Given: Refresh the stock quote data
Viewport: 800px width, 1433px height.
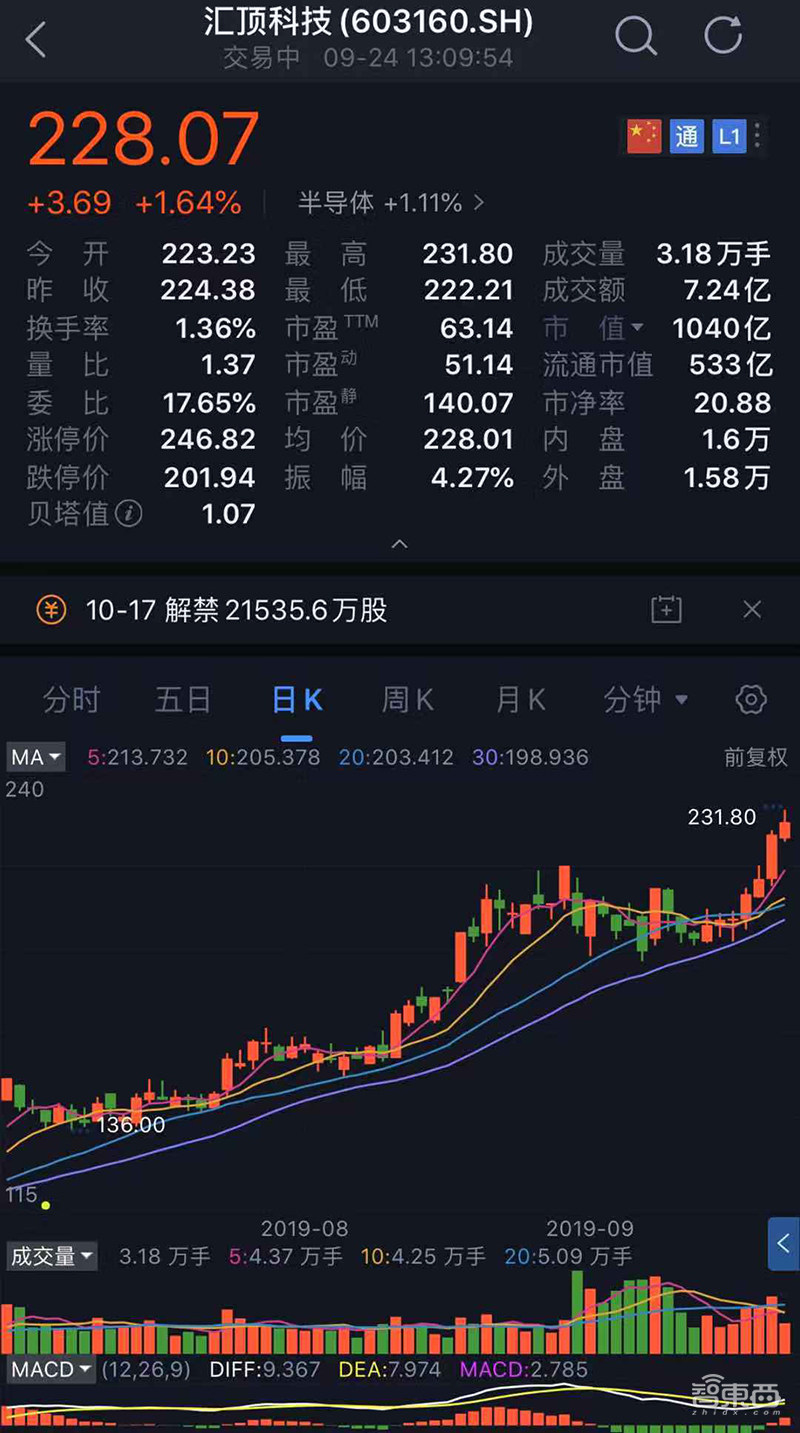Looking at the screenshot, I should pos(723,37).
